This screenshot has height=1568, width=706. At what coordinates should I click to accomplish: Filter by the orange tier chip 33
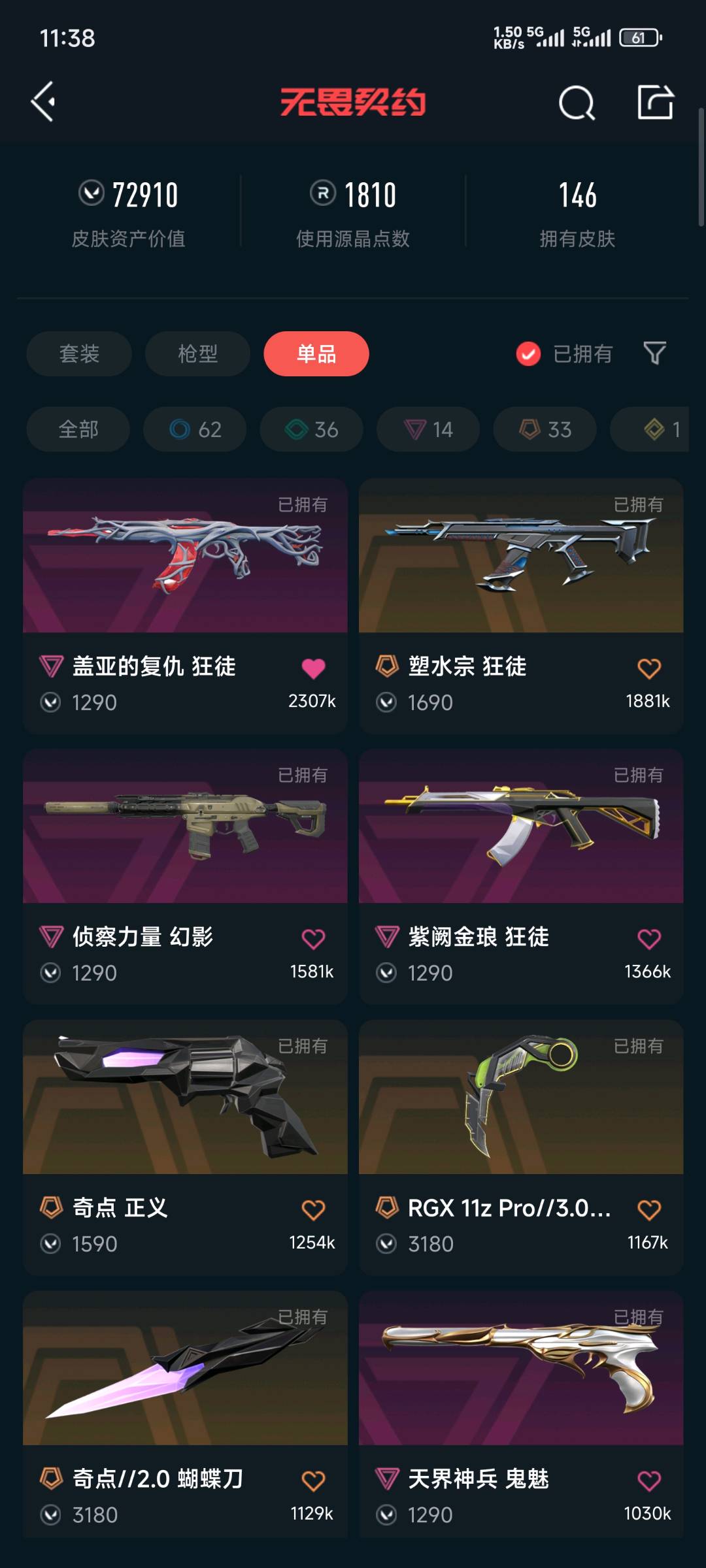coord(545,429)
